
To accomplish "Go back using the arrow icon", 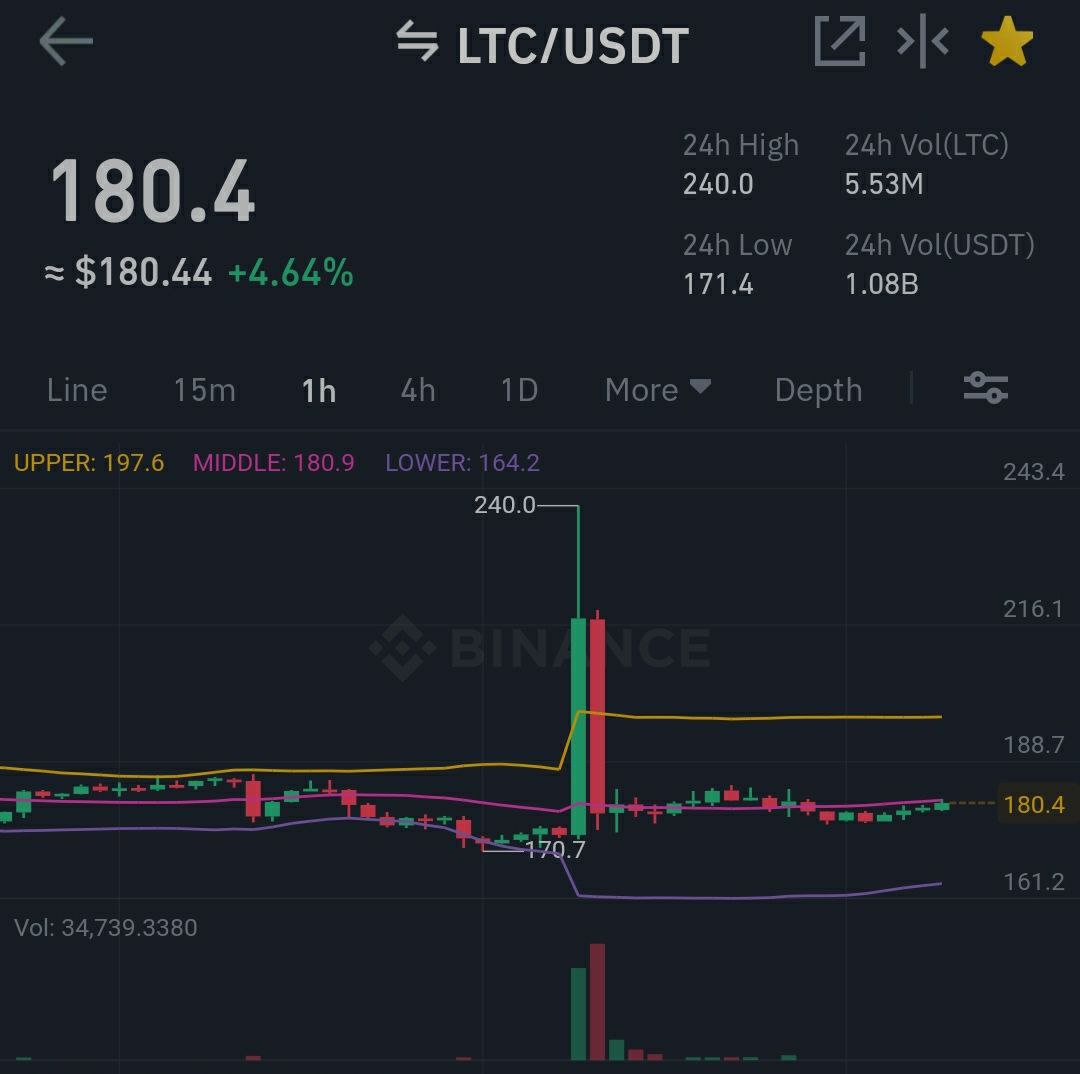I will tap(66, 42).
